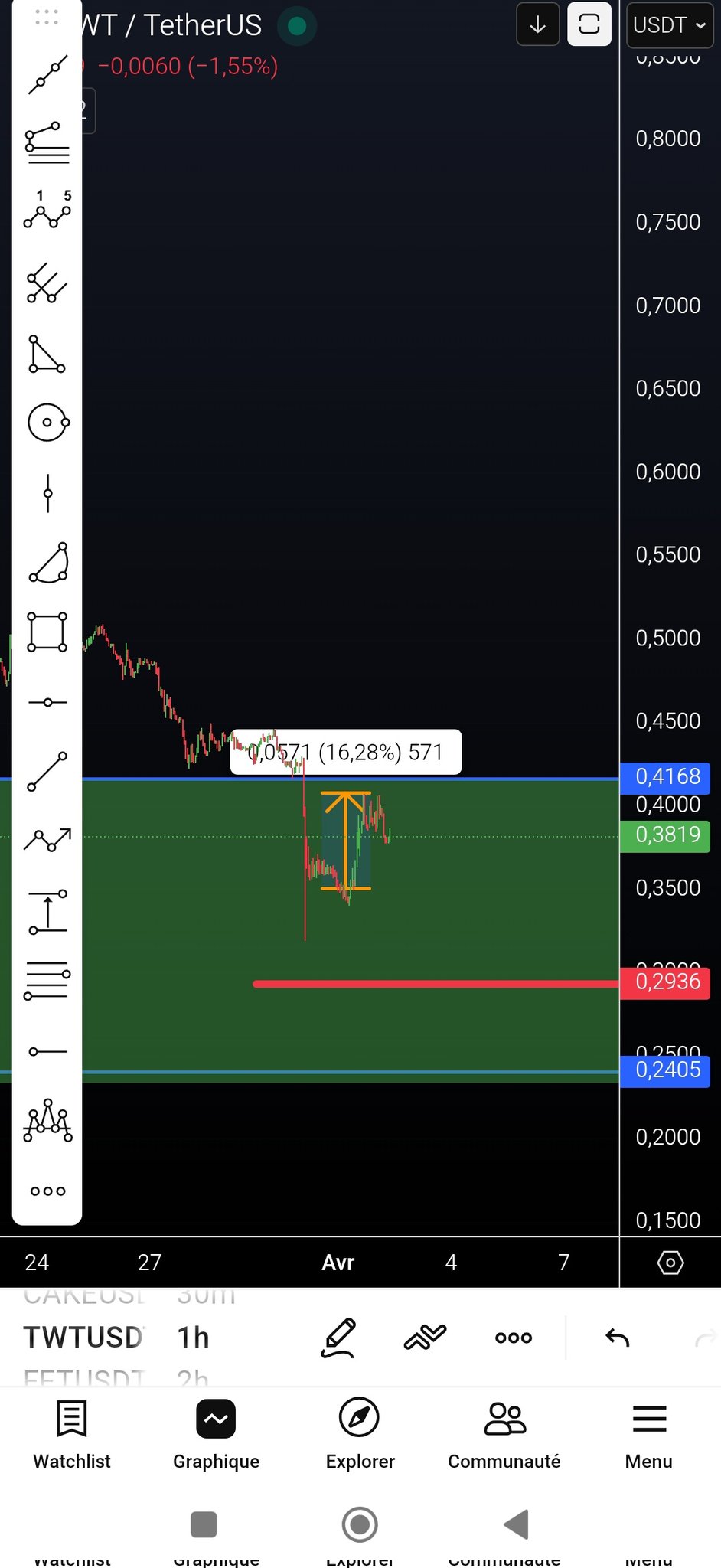Undo the last chart action
The height and width of the screenshot is (1568, 721).
[617, 1338]
